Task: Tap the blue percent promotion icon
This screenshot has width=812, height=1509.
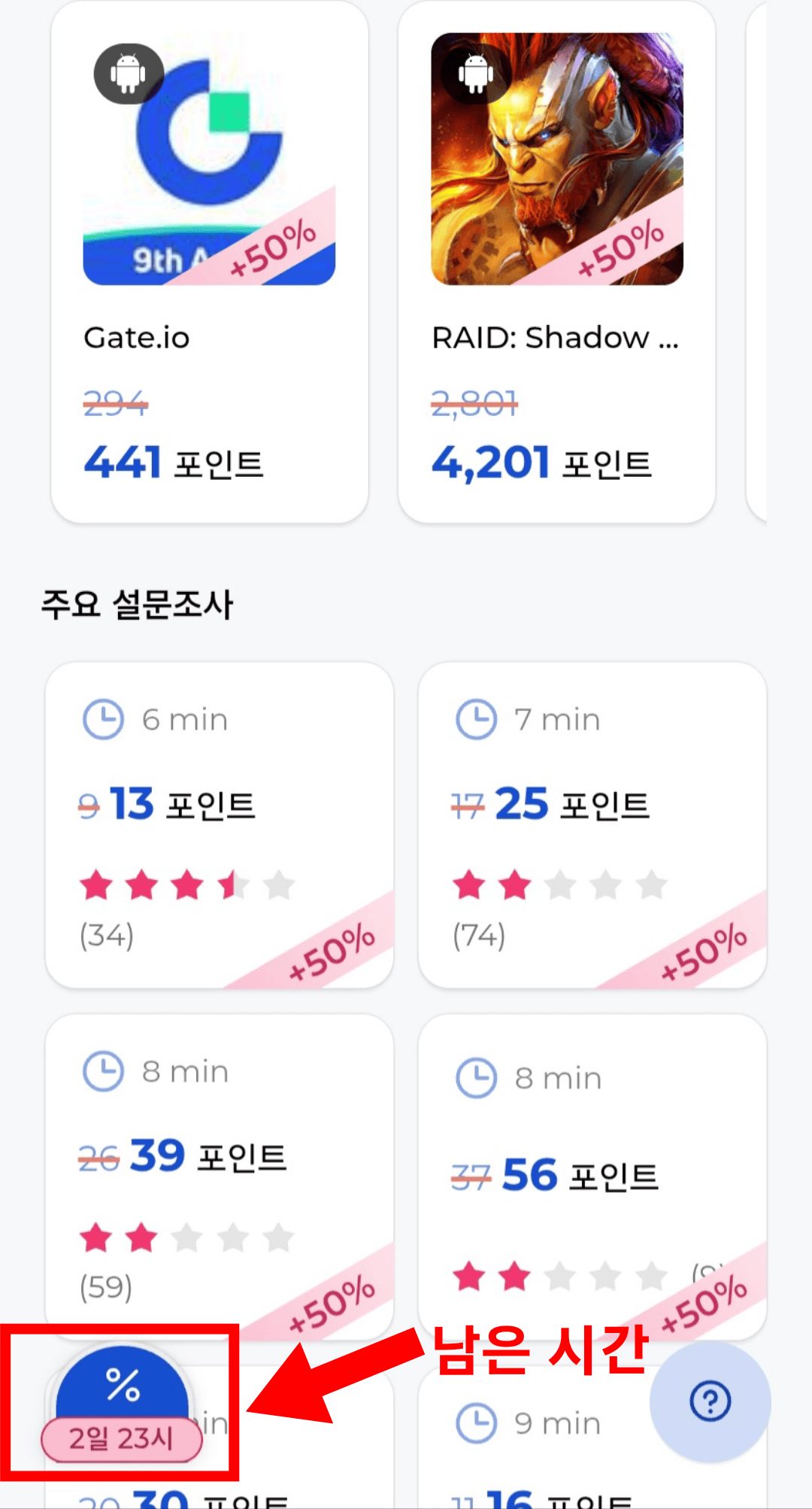Action: click(x=123, y=1384)
